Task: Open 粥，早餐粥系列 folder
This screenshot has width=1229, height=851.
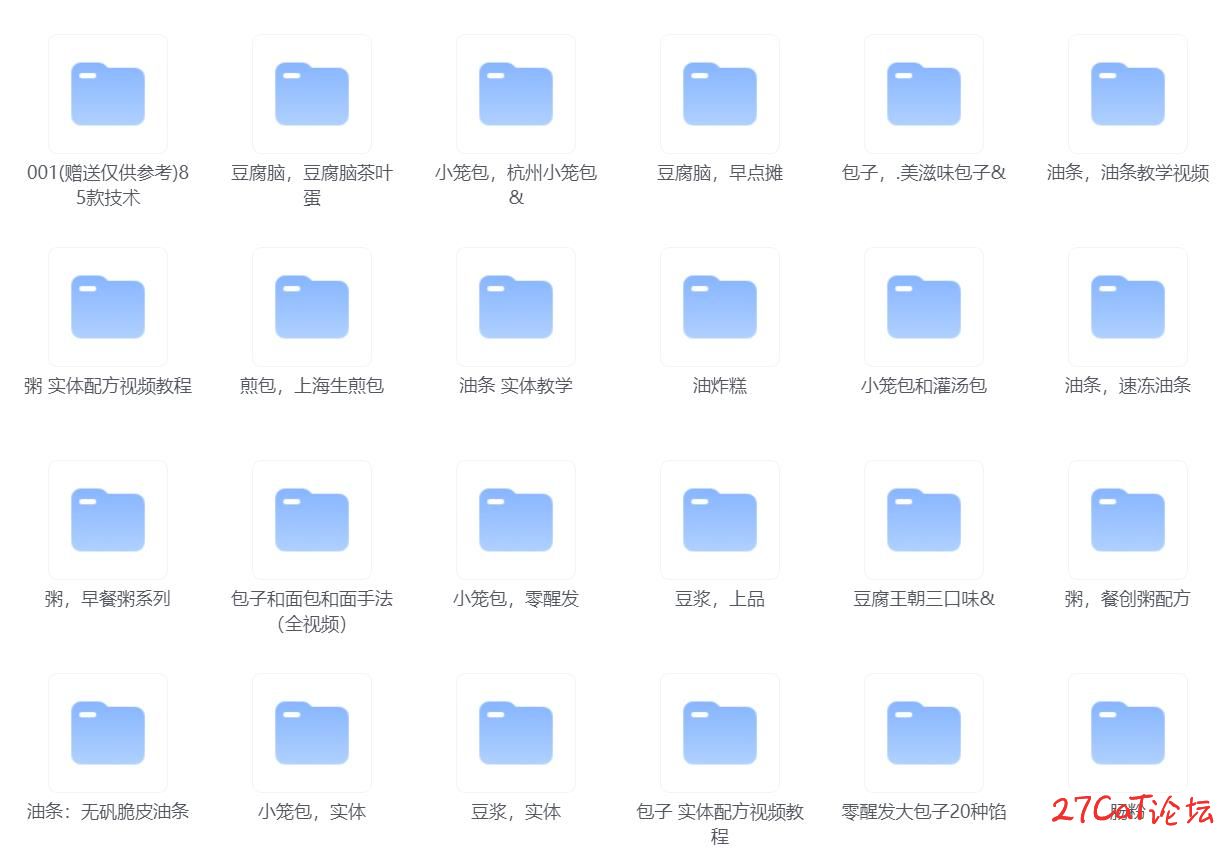Action: coord(108,520)
